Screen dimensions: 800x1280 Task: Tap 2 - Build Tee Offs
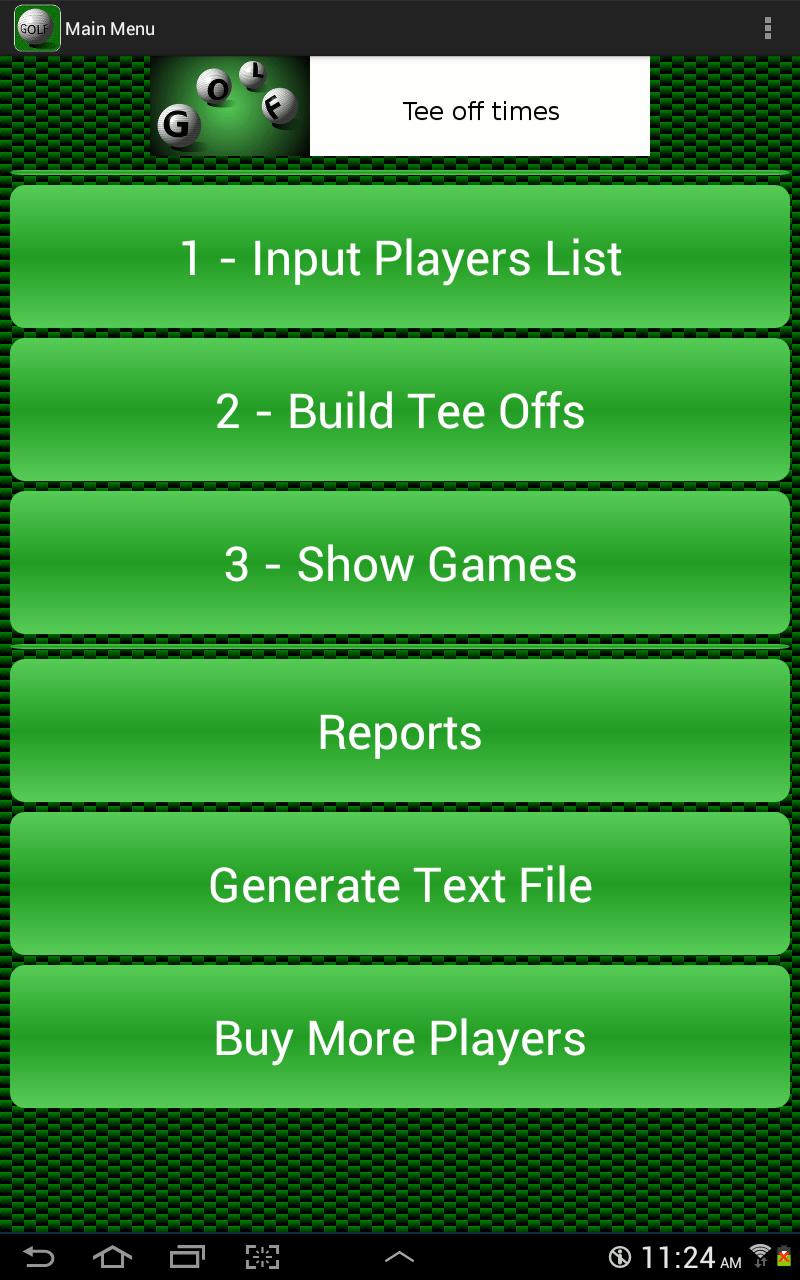coord(400,410)
